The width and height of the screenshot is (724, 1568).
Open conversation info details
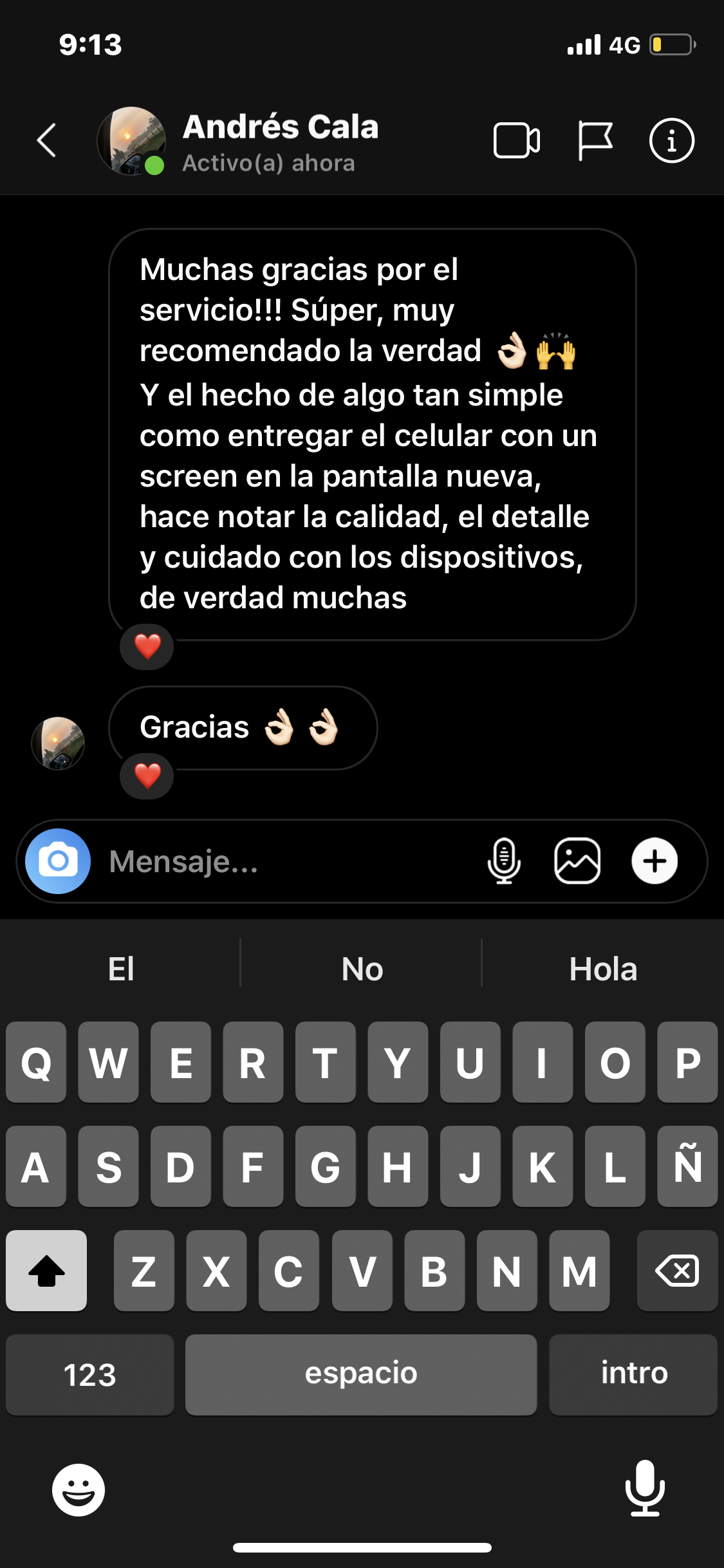671,140
